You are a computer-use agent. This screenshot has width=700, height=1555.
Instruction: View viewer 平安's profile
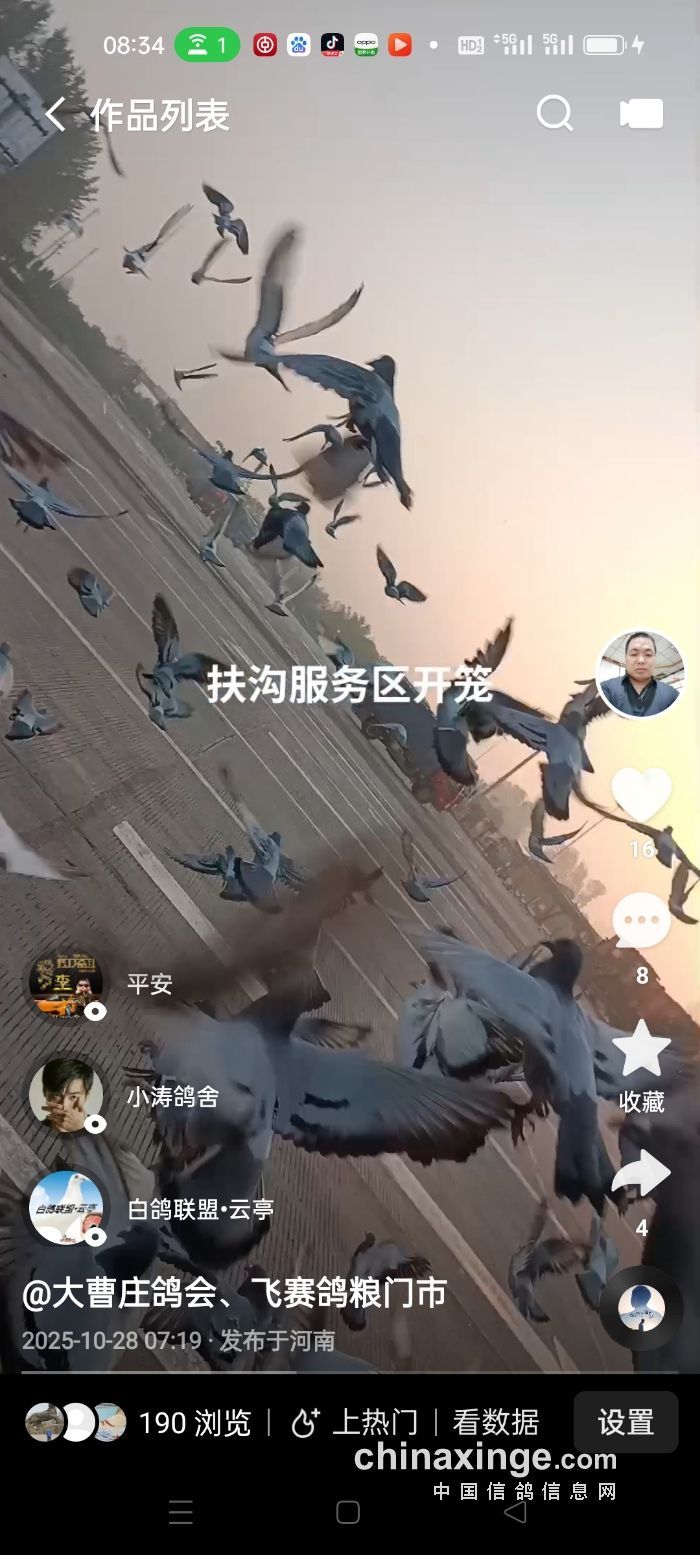coord(66,985)
